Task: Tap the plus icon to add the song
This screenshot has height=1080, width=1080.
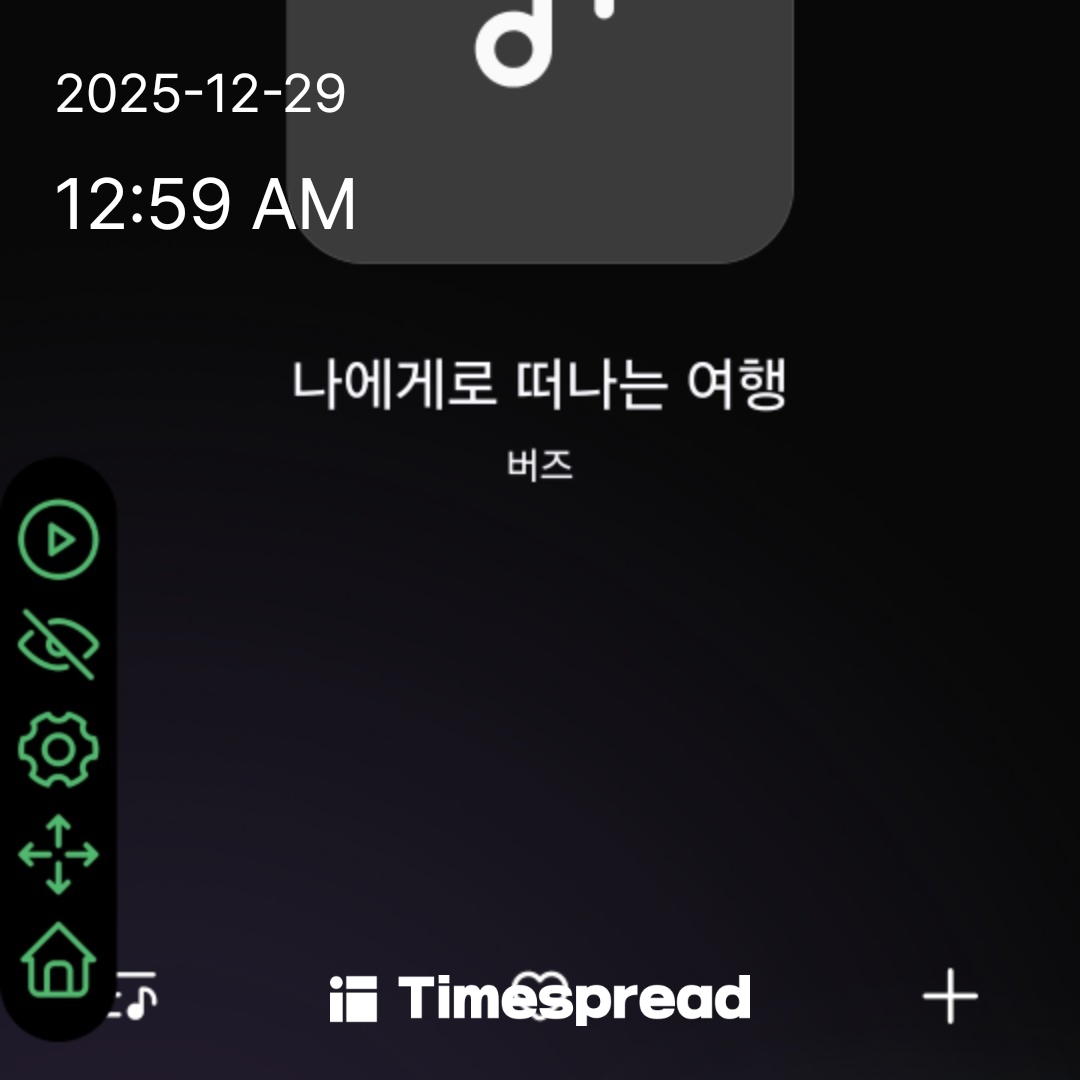Action: pos(949,996)
